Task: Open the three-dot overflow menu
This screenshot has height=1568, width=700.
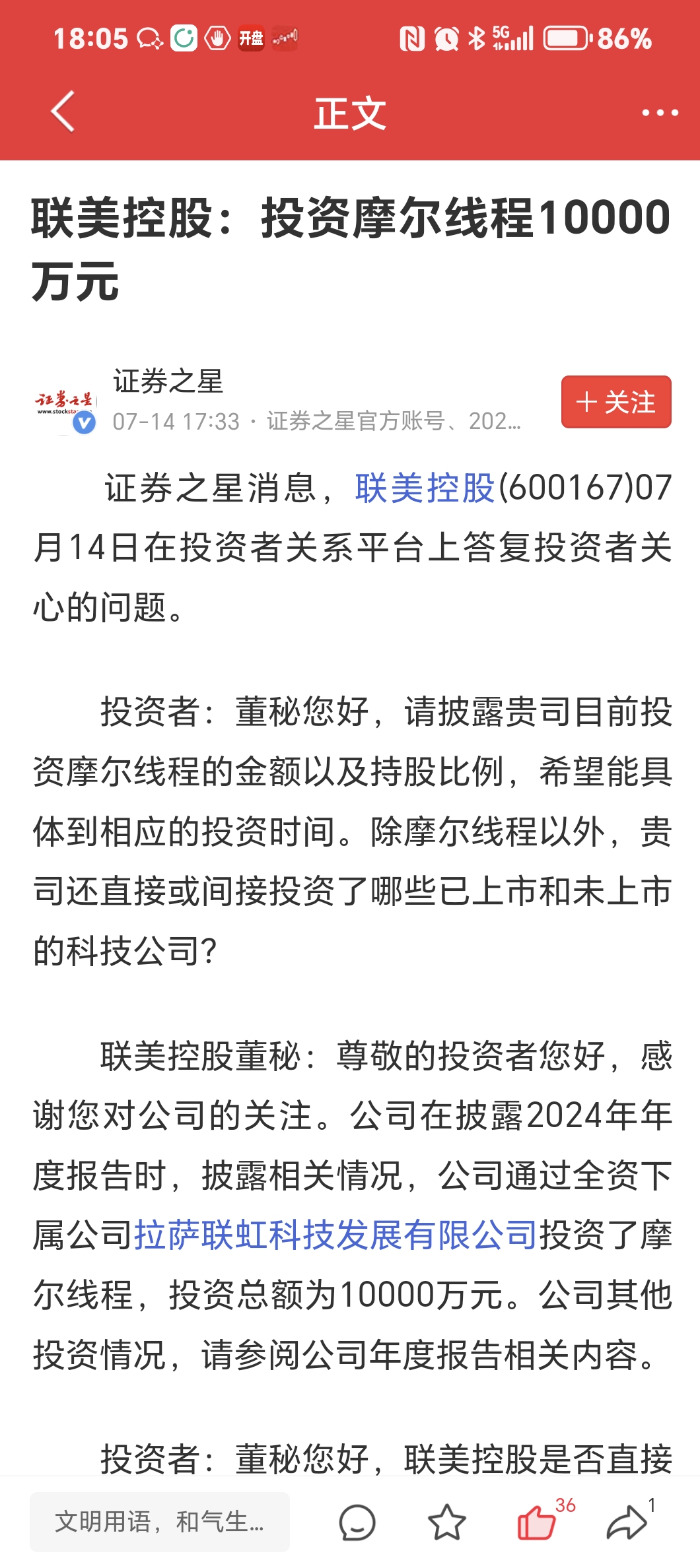Action: pyautogui.click(x=660, y=113)
